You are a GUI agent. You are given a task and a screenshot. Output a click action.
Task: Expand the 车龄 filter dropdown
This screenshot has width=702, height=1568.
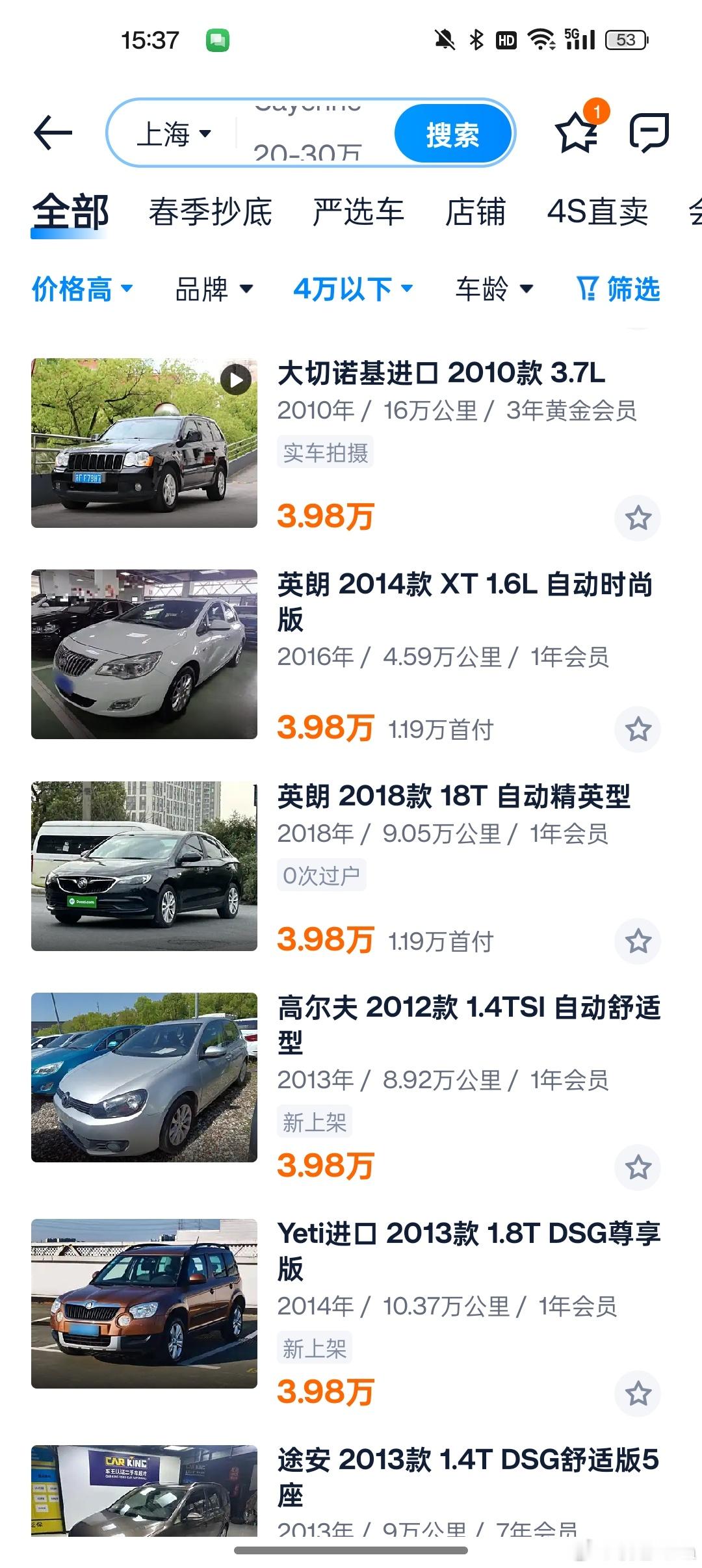tap(494, 289)
